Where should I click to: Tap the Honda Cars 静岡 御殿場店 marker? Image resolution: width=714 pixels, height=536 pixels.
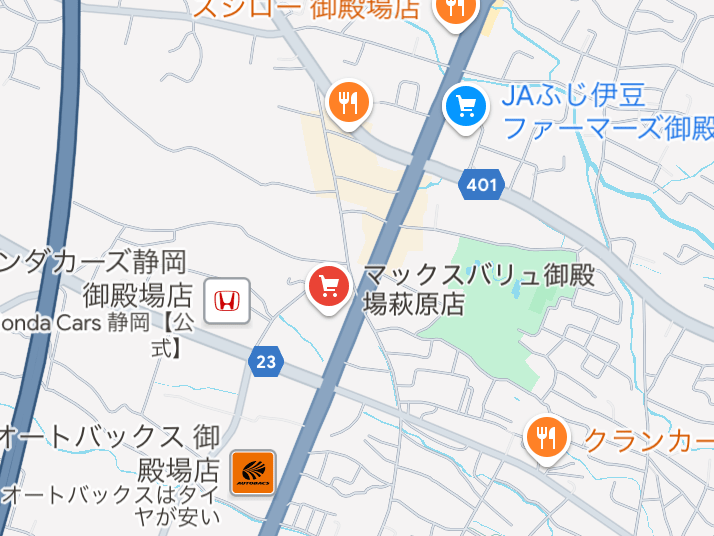click(x=226, y=300)
